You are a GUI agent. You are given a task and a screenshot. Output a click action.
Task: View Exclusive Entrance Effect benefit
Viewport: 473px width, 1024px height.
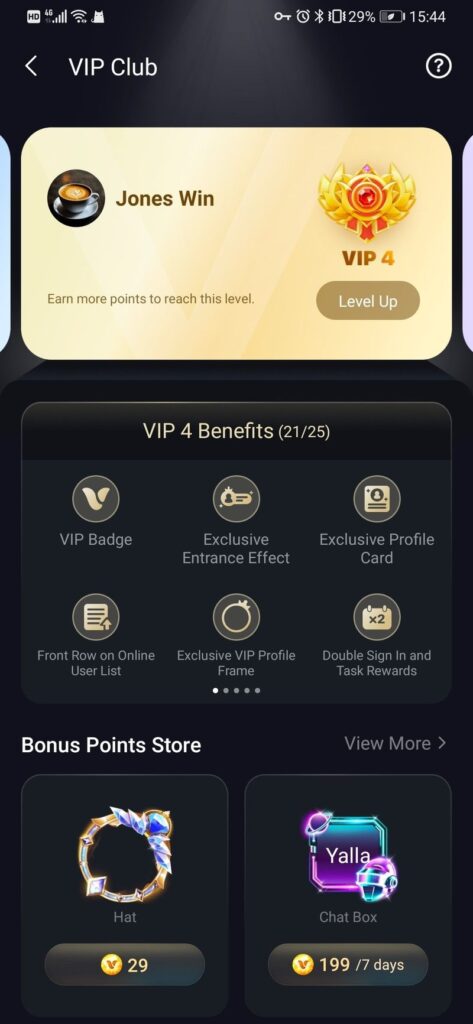236,520
